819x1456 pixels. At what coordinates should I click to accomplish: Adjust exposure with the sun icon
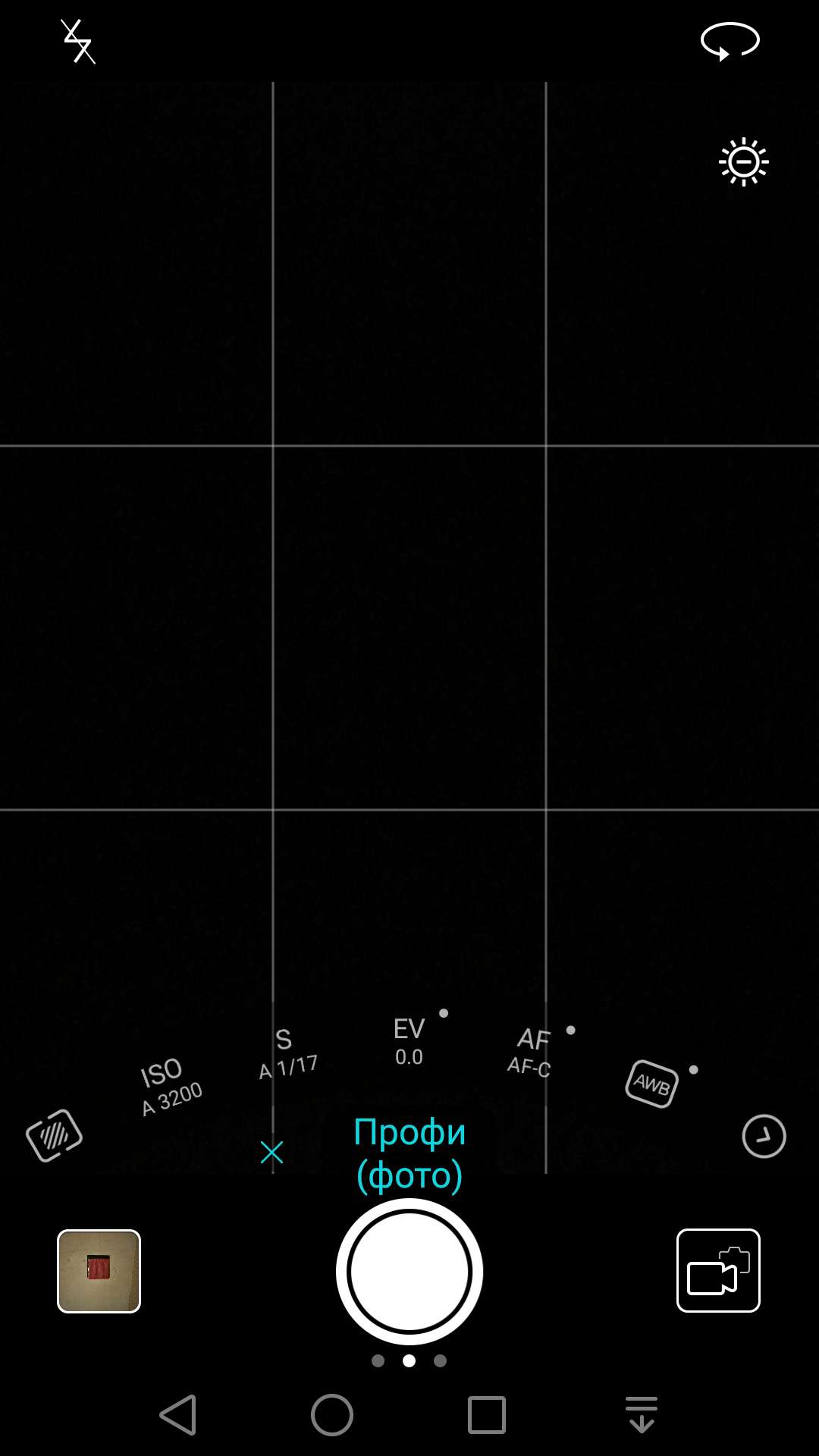[743, 162]
